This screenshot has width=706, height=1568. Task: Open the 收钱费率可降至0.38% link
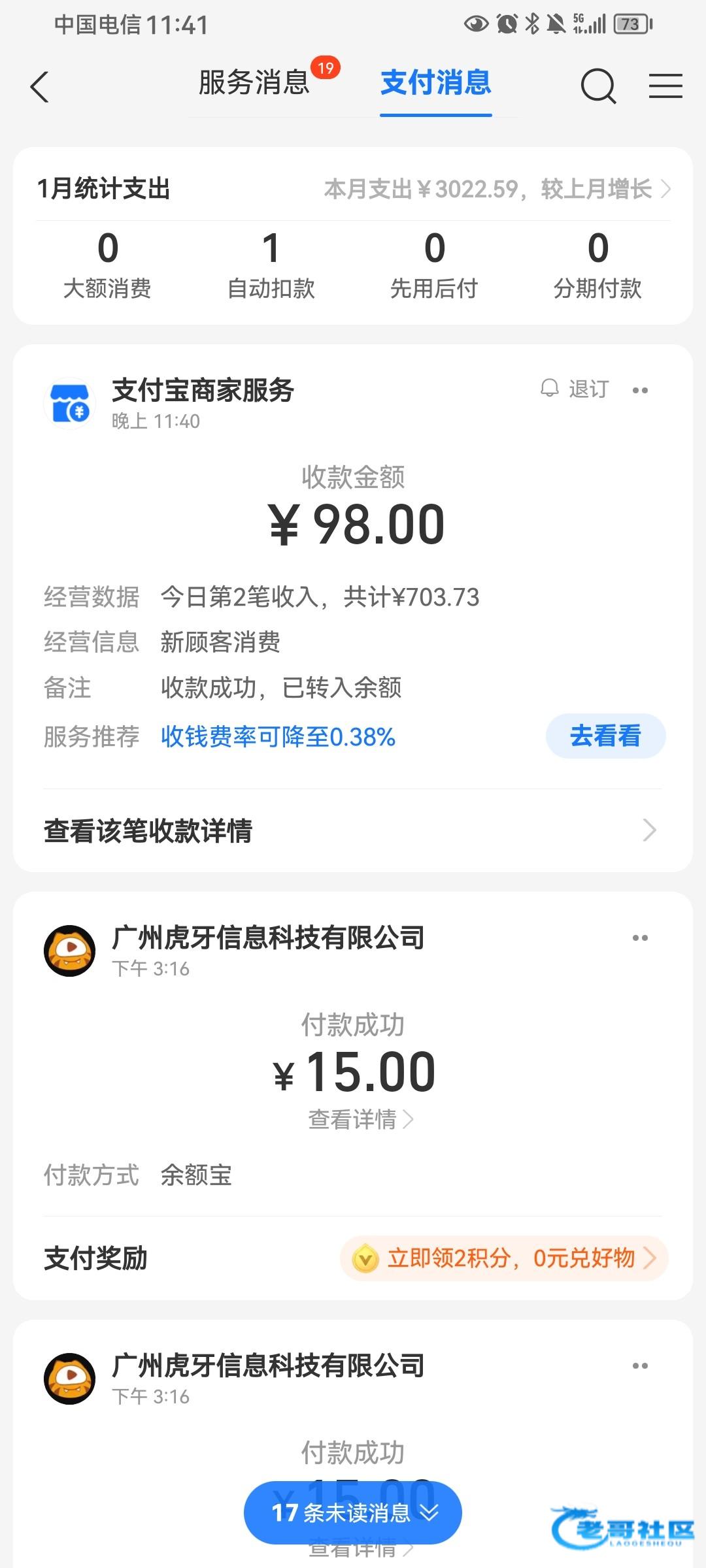[278, 737]
